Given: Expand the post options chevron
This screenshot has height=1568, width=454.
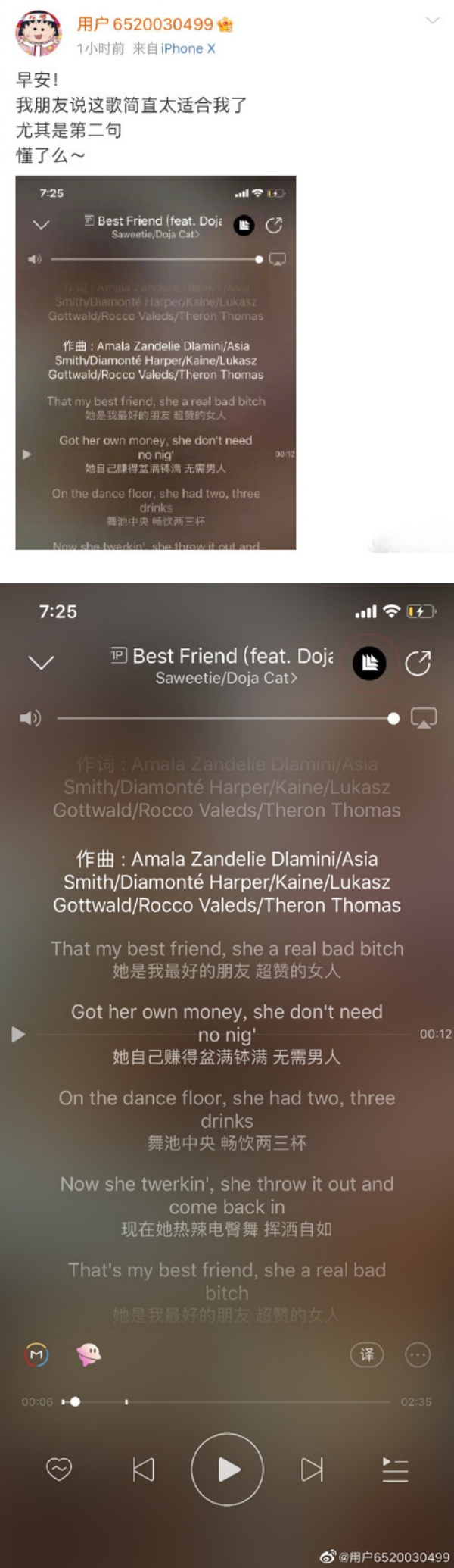Looking at the screenshot, I should (432, 21).
